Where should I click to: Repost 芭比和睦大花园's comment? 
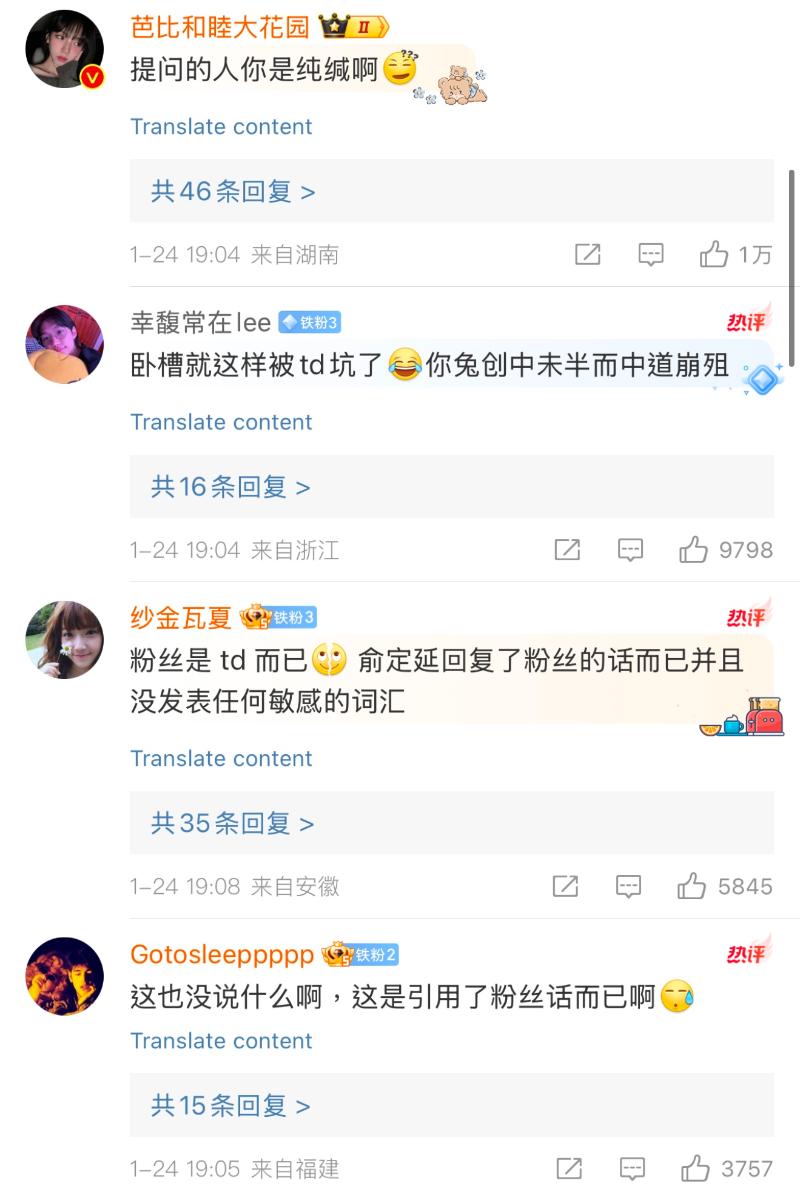(588, 255)
